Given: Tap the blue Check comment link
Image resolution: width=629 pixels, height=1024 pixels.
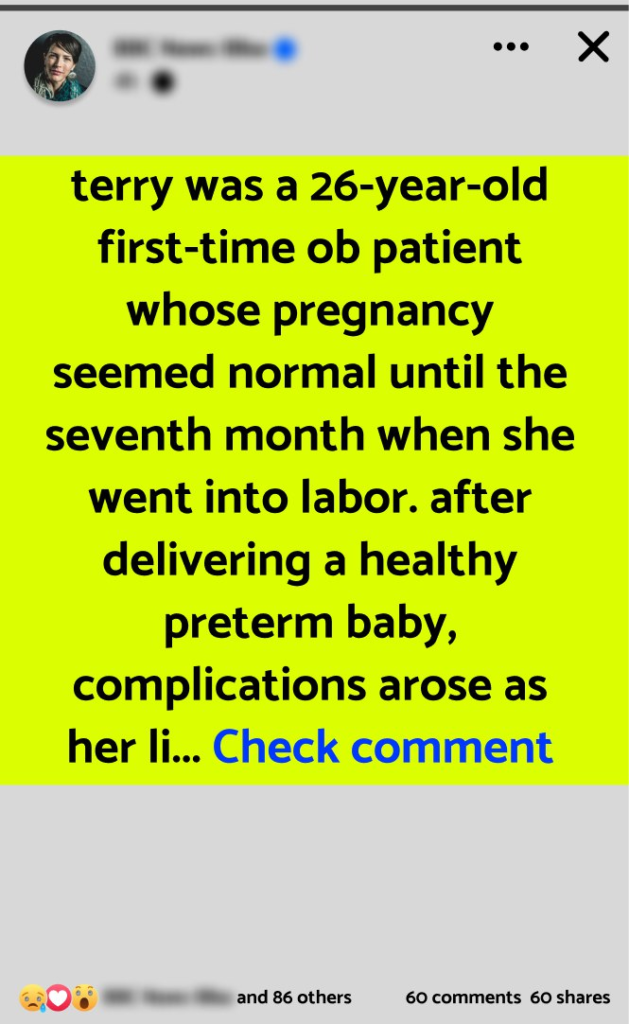Looking at the screenshot, I should [x=382, y=746].
